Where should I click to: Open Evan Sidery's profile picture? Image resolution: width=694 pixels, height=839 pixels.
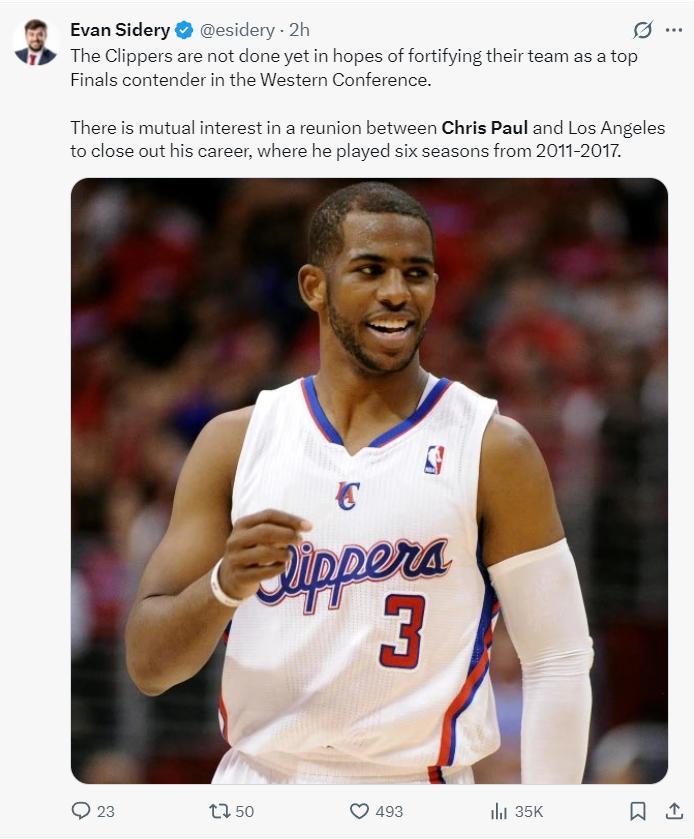coord(35,42)
